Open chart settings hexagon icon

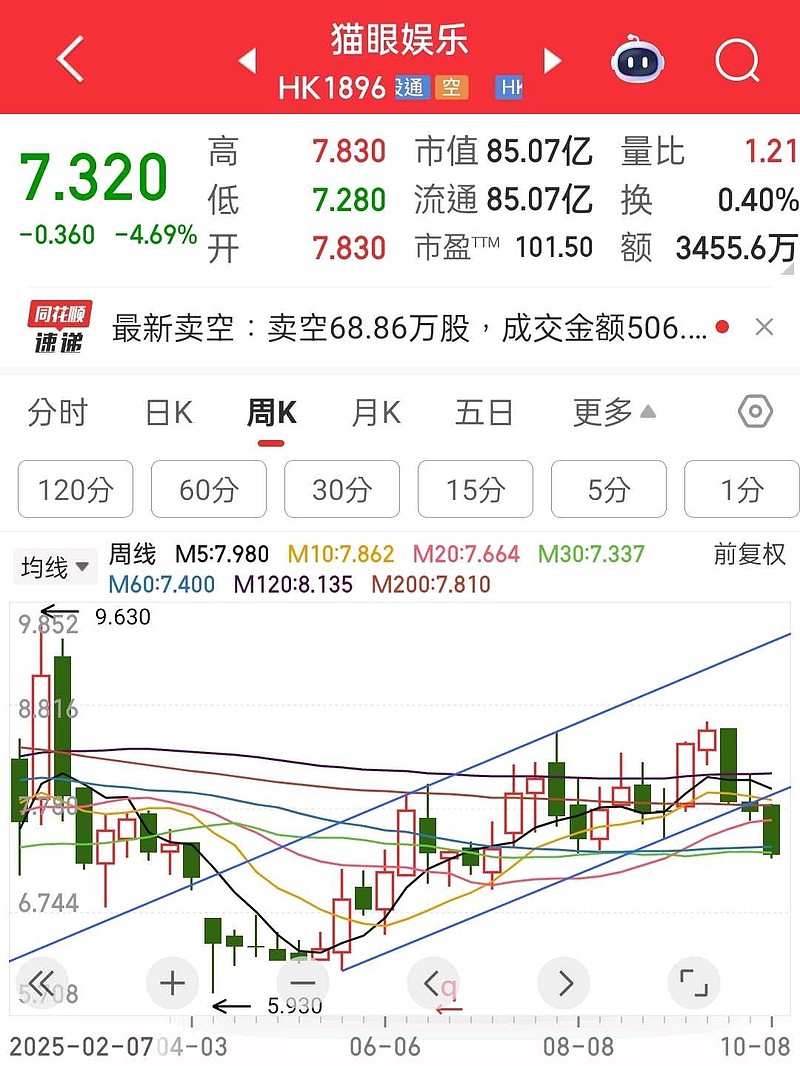(755, 412)
